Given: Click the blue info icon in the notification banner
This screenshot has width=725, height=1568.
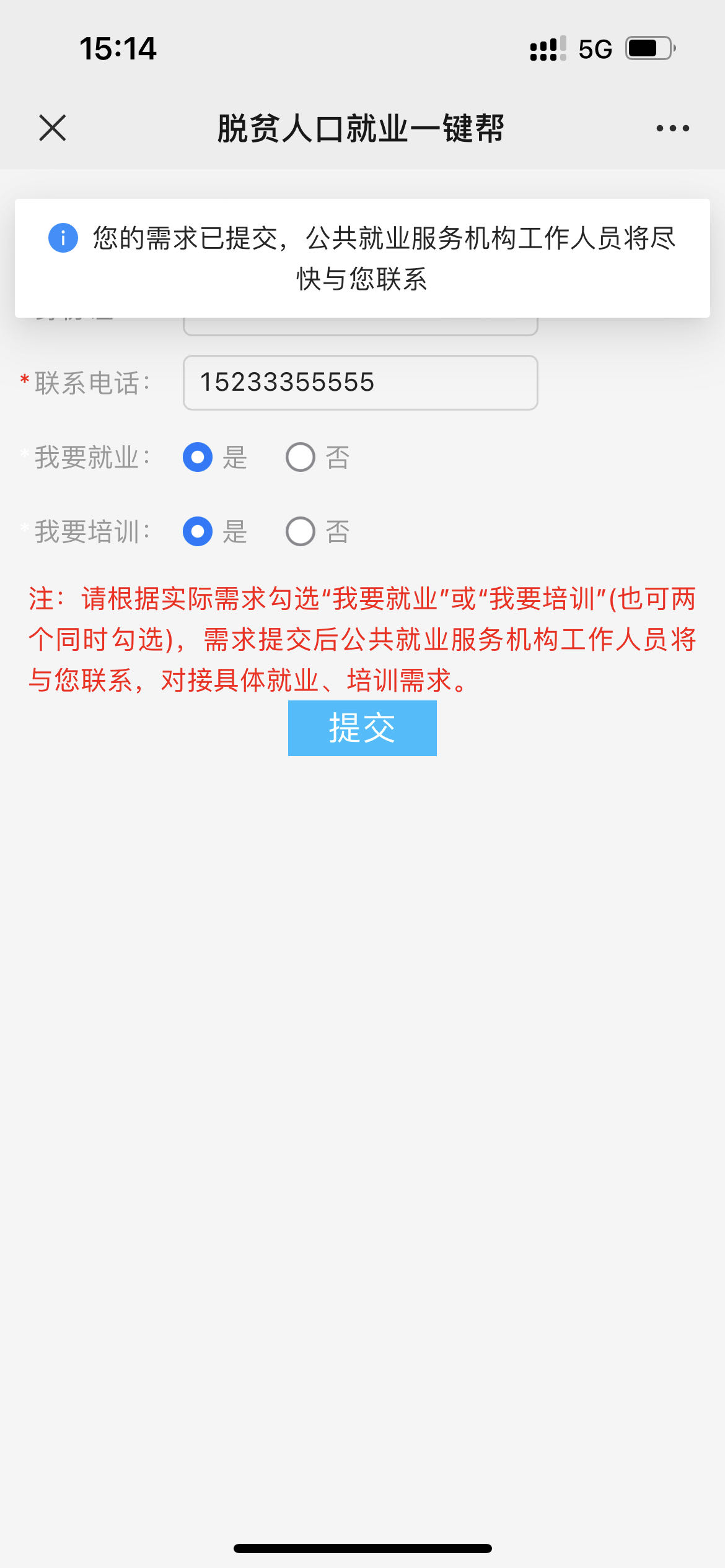Looking at the screenshot, I should (x=62, y=238).
